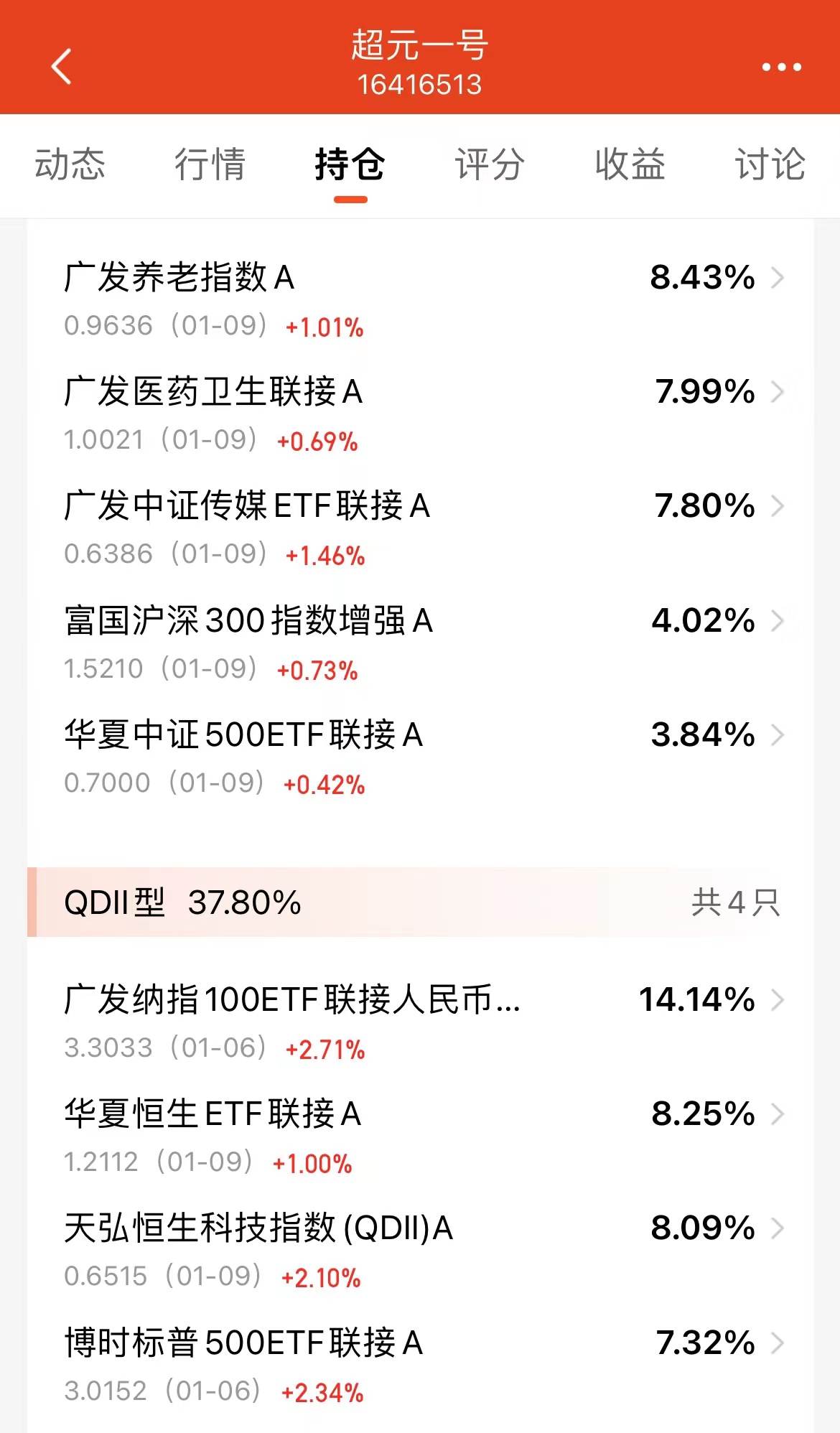Viewport: 840px width, 1433px height.
Task: Switch to the 评分 tab
Action: (490, 164)
